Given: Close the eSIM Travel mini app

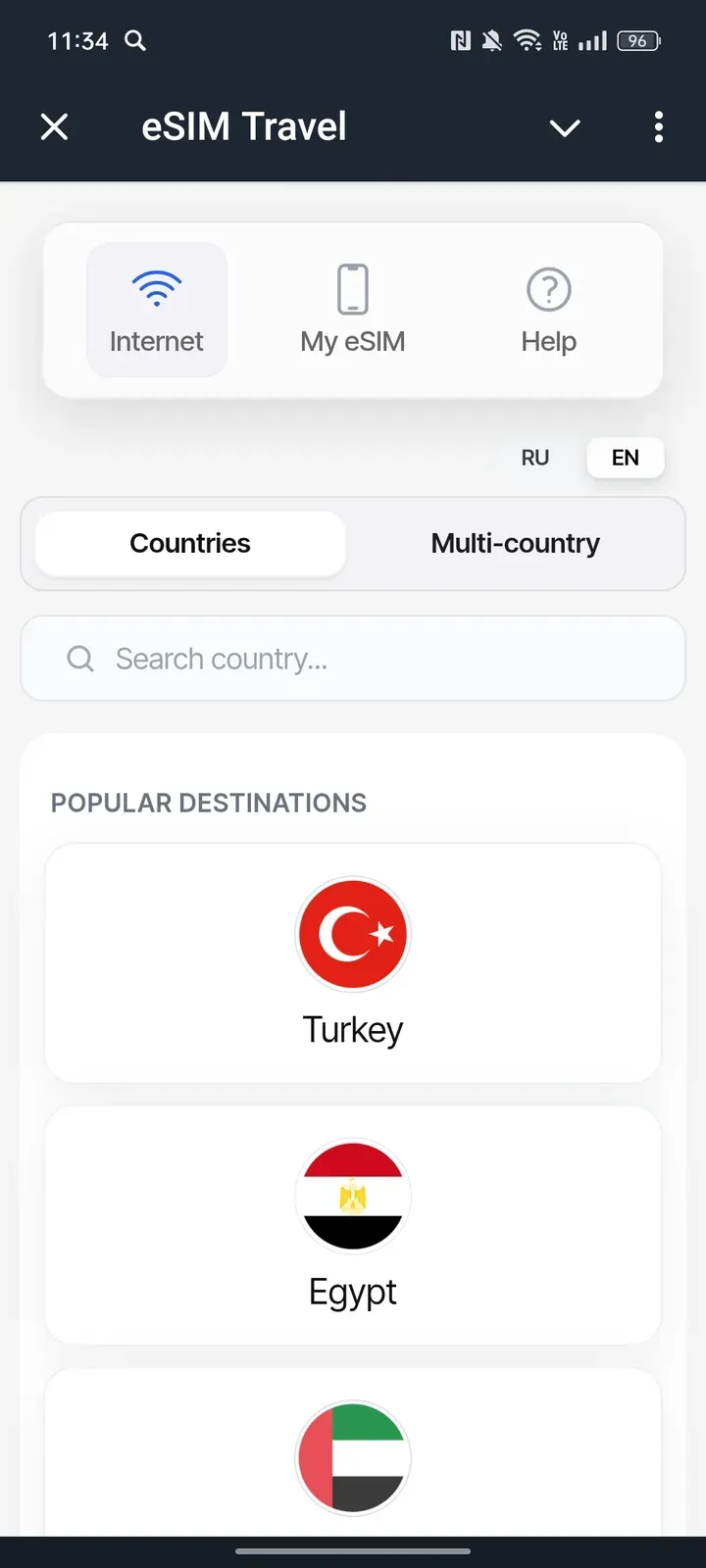Looking at the screenshot, I should pos(55,126).
